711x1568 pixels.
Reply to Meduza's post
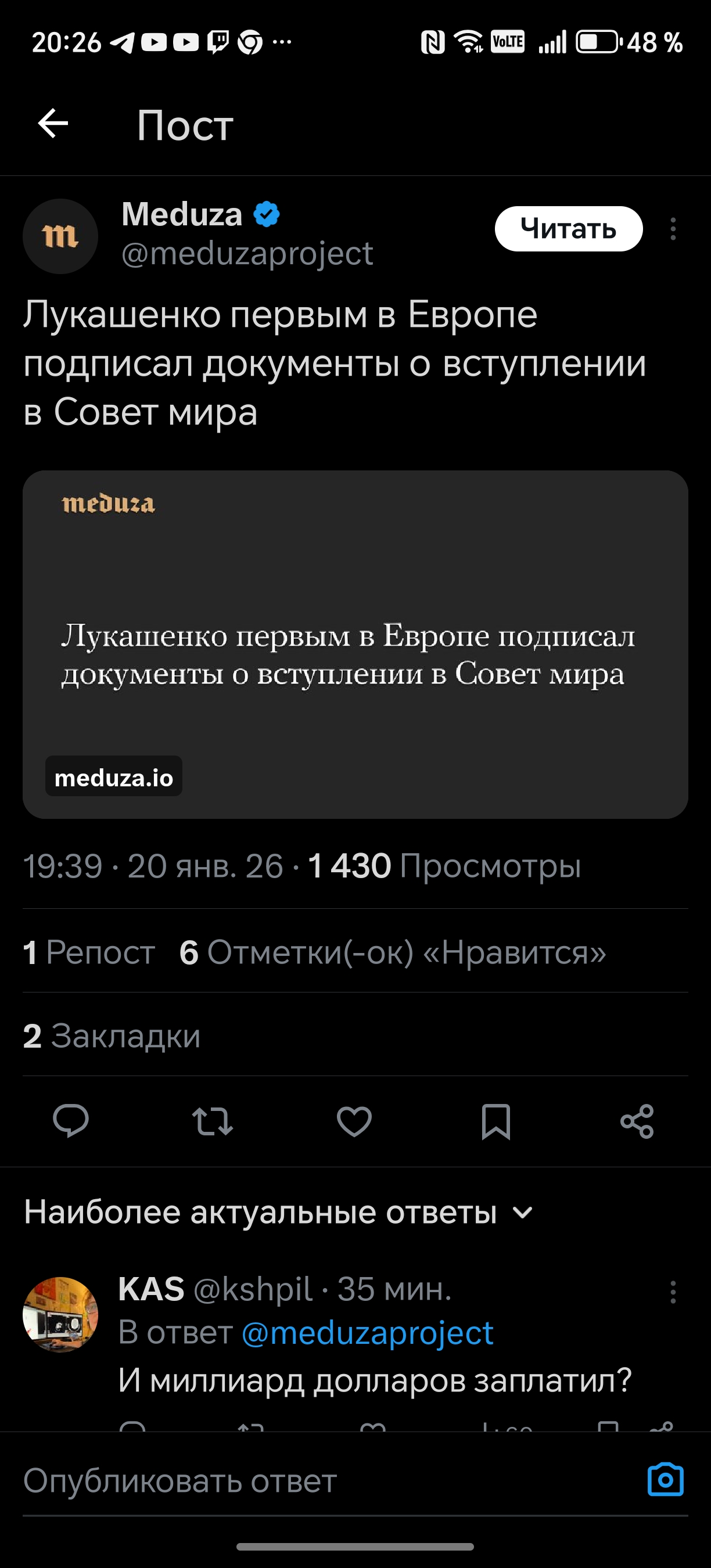point(71,1121)
